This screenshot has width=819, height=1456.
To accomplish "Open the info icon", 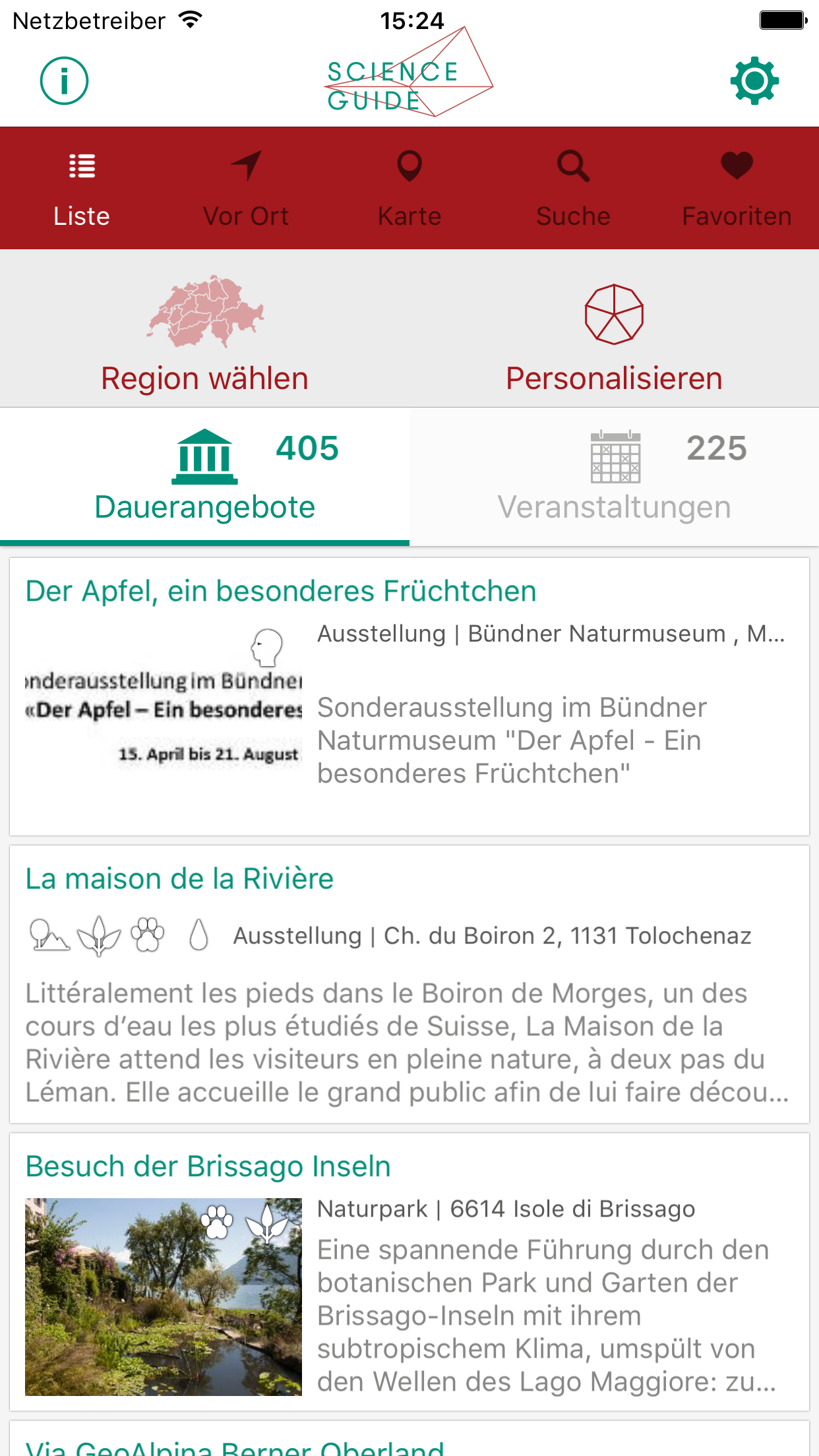I will [64, 81].
